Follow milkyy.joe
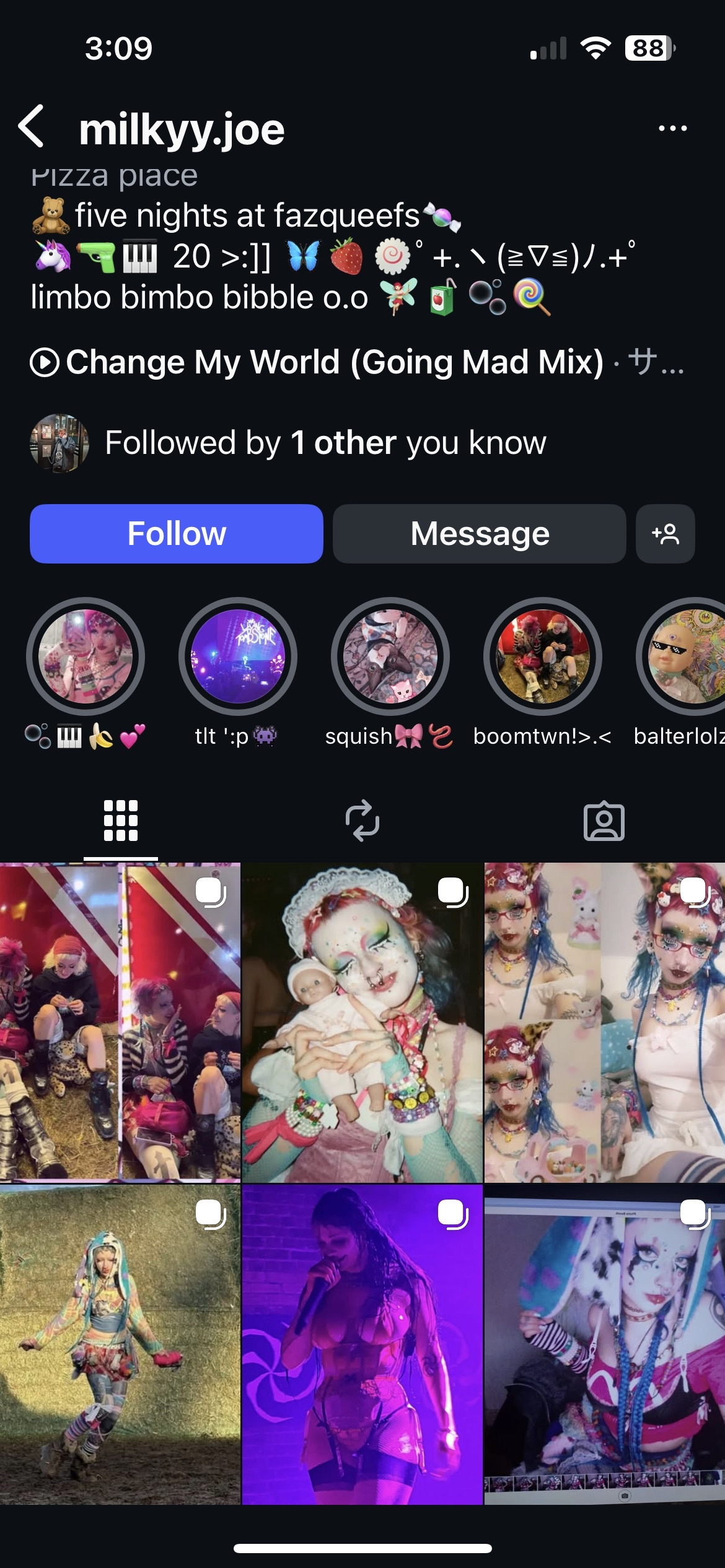The image size is (725, 1568). click(x=177, y=534)
